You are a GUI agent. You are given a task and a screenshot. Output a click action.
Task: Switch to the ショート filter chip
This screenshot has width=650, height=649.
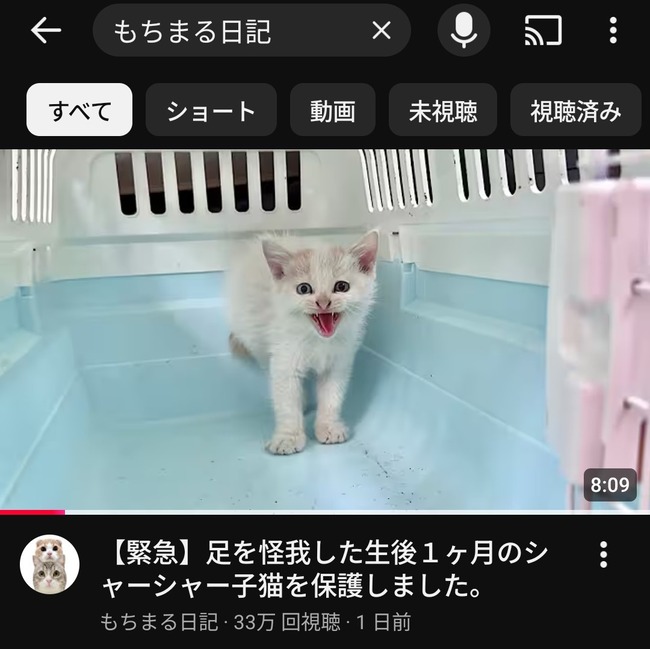click(x=211, y=110)
